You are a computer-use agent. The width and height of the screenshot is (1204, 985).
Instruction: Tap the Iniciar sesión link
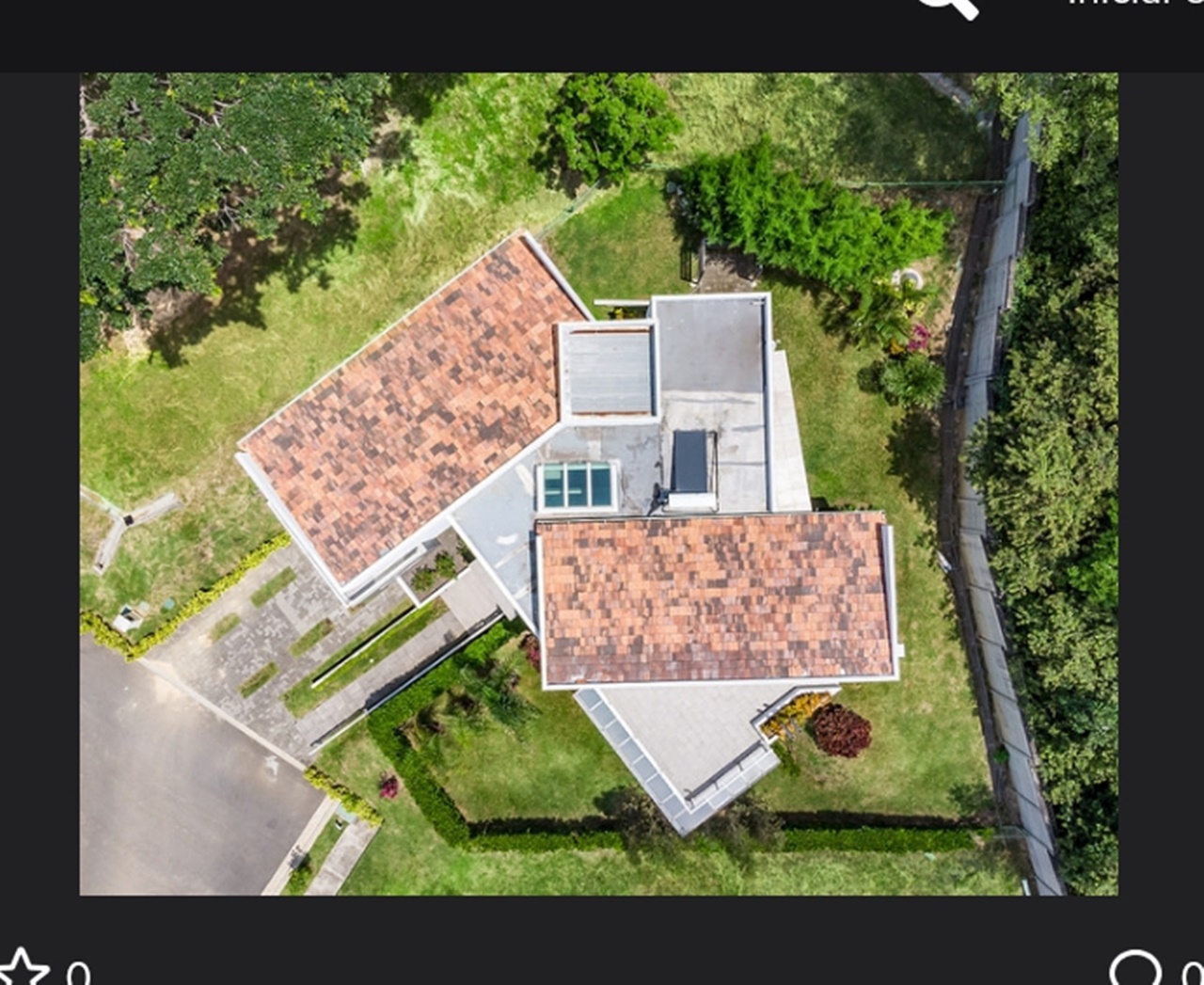[1135, 3]
